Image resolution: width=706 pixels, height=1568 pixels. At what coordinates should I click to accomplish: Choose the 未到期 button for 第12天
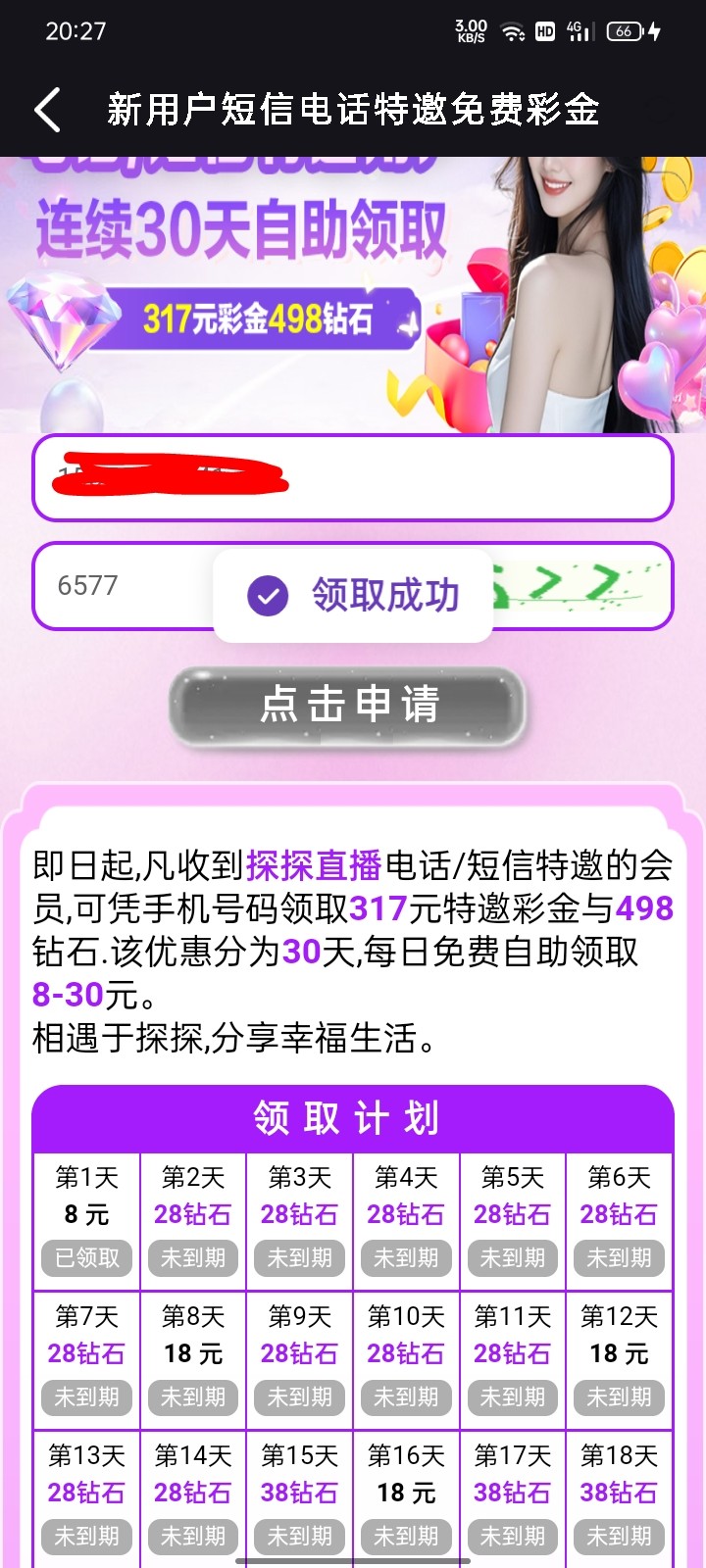[x=619, y=1396]
